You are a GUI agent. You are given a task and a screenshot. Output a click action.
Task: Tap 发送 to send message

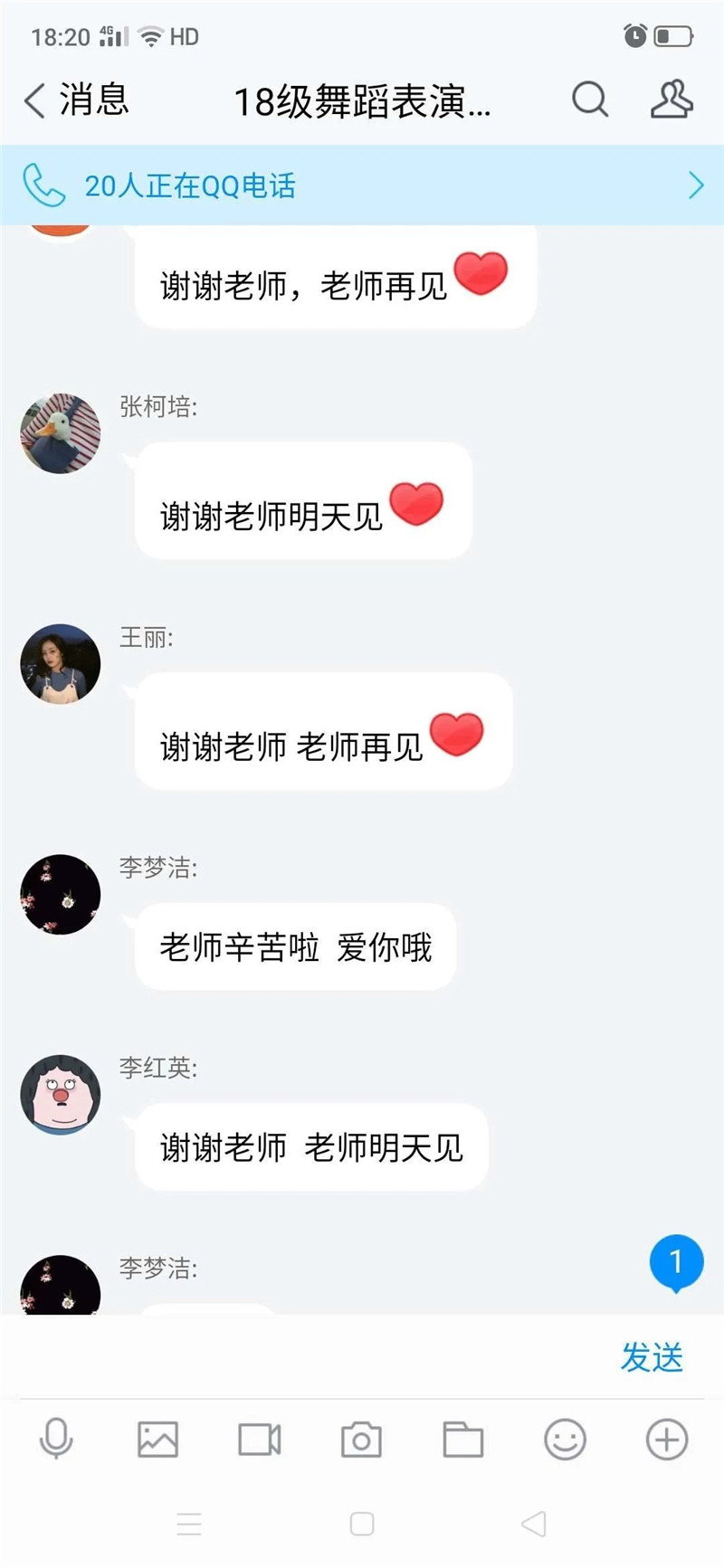tap(652, 1356)
